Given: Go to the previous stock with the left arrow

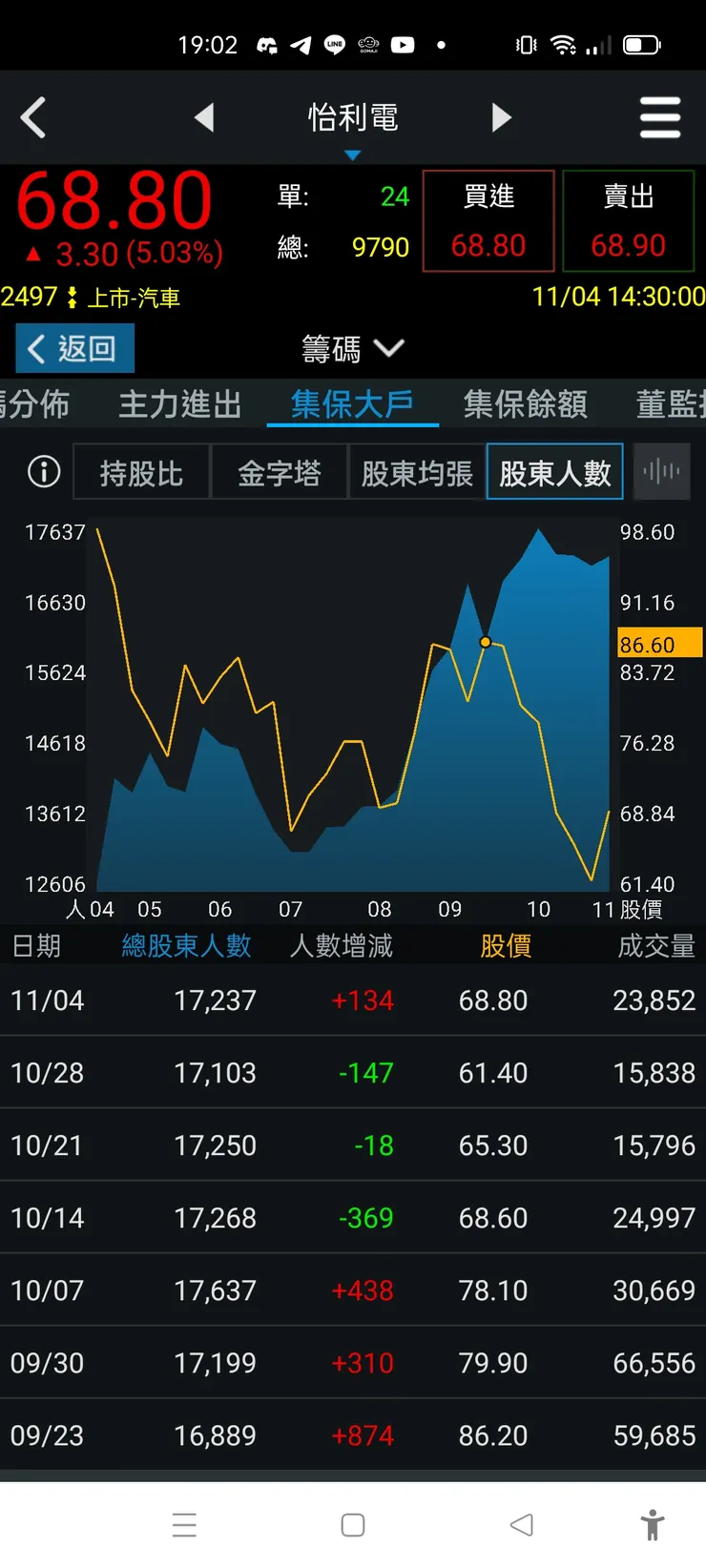Looking at the screenshot, I should [205, 117].
